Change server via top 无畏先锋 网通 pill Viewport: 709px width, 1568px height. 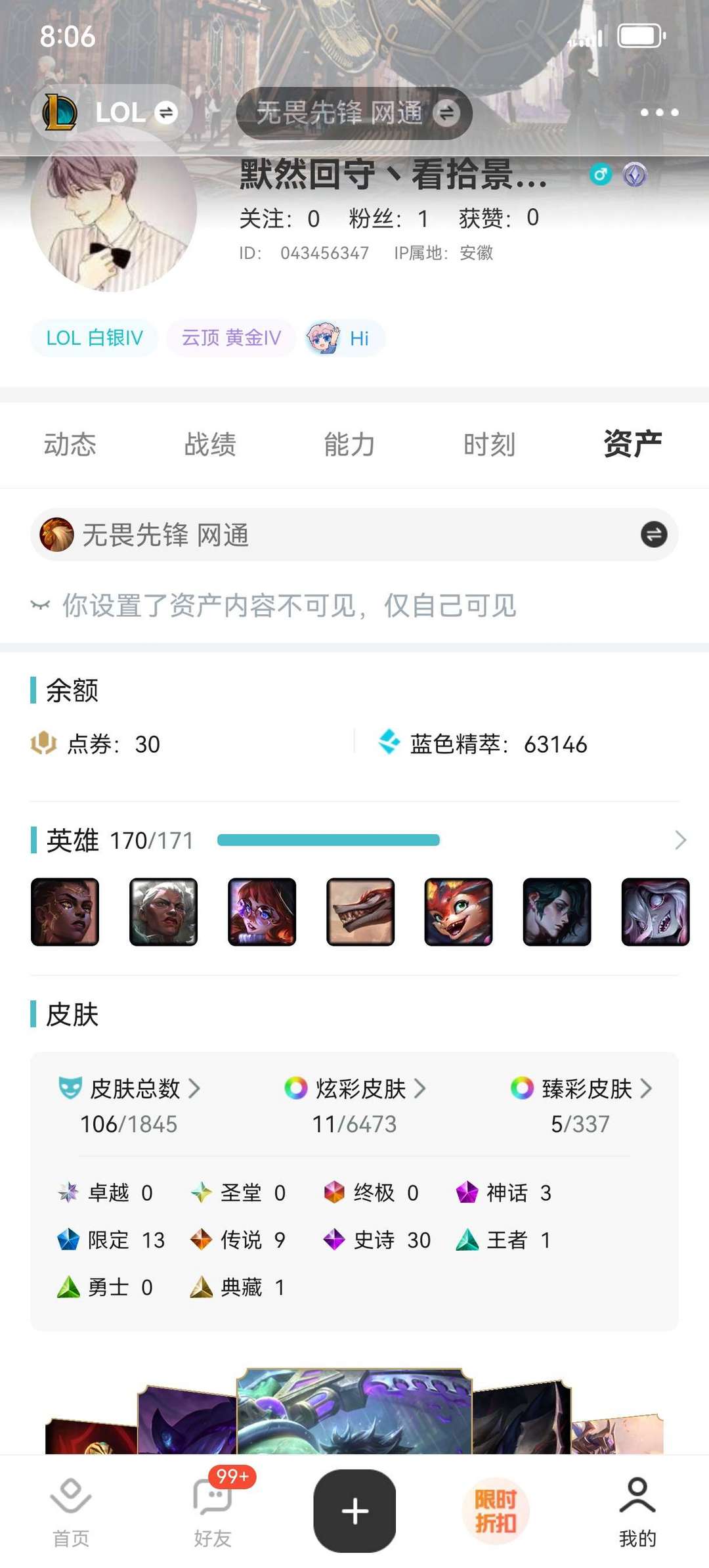354,113
